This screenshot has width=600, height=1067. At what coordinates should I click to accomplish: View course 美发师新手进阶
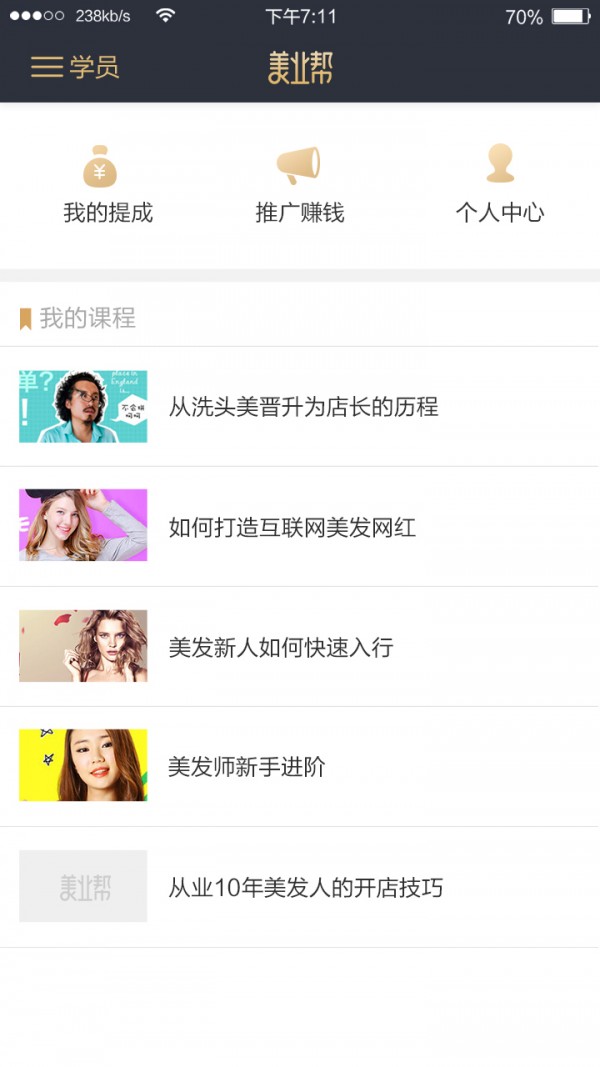pos(246,767)
